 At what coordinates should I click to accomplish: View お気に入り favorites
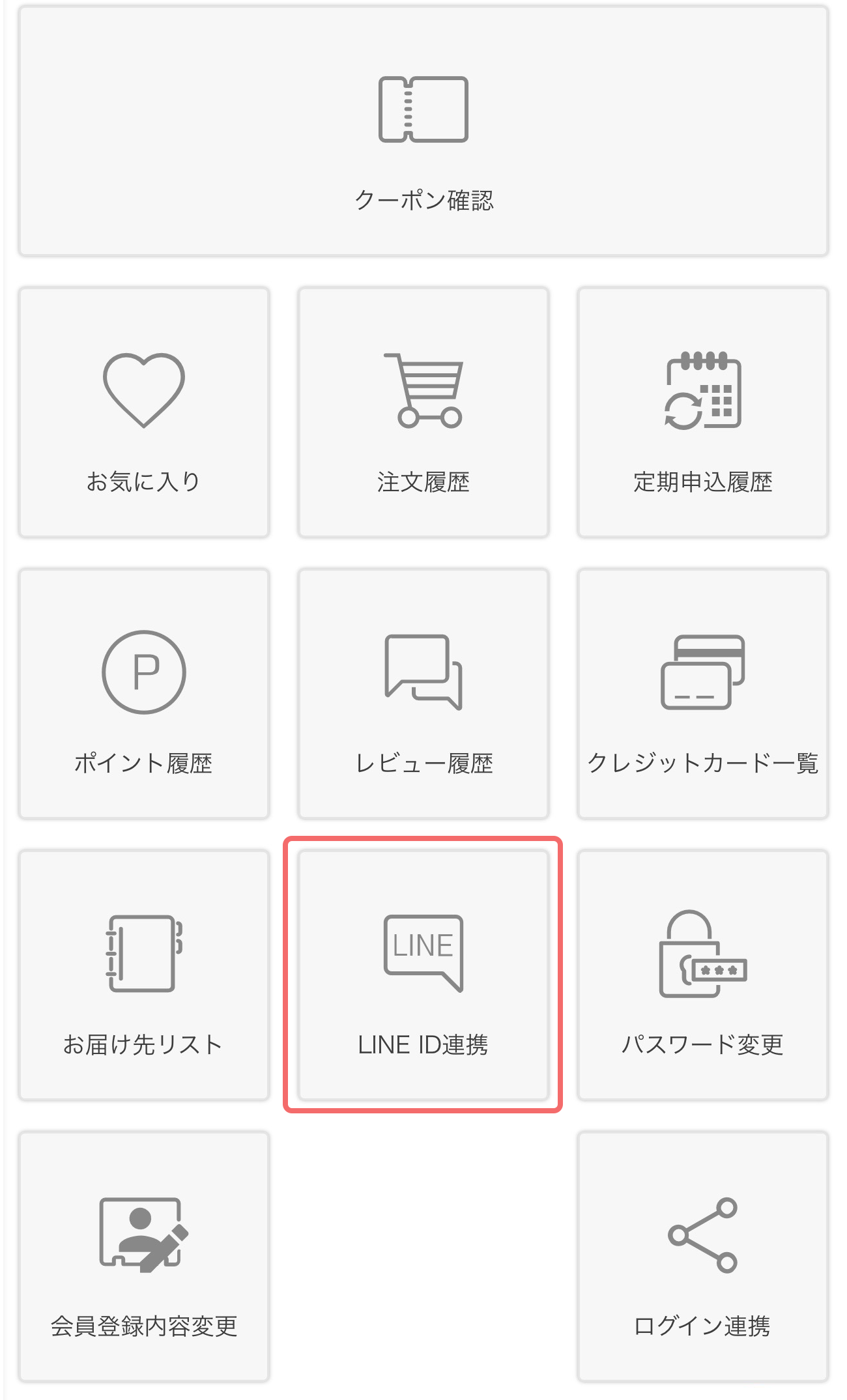click(x=144, y=413)
